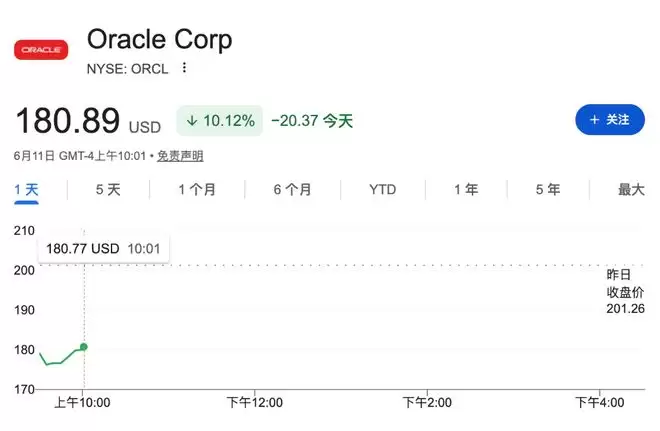660x431 pixels.
Task: Select the YTD range tab
Action: coord(383,190)
